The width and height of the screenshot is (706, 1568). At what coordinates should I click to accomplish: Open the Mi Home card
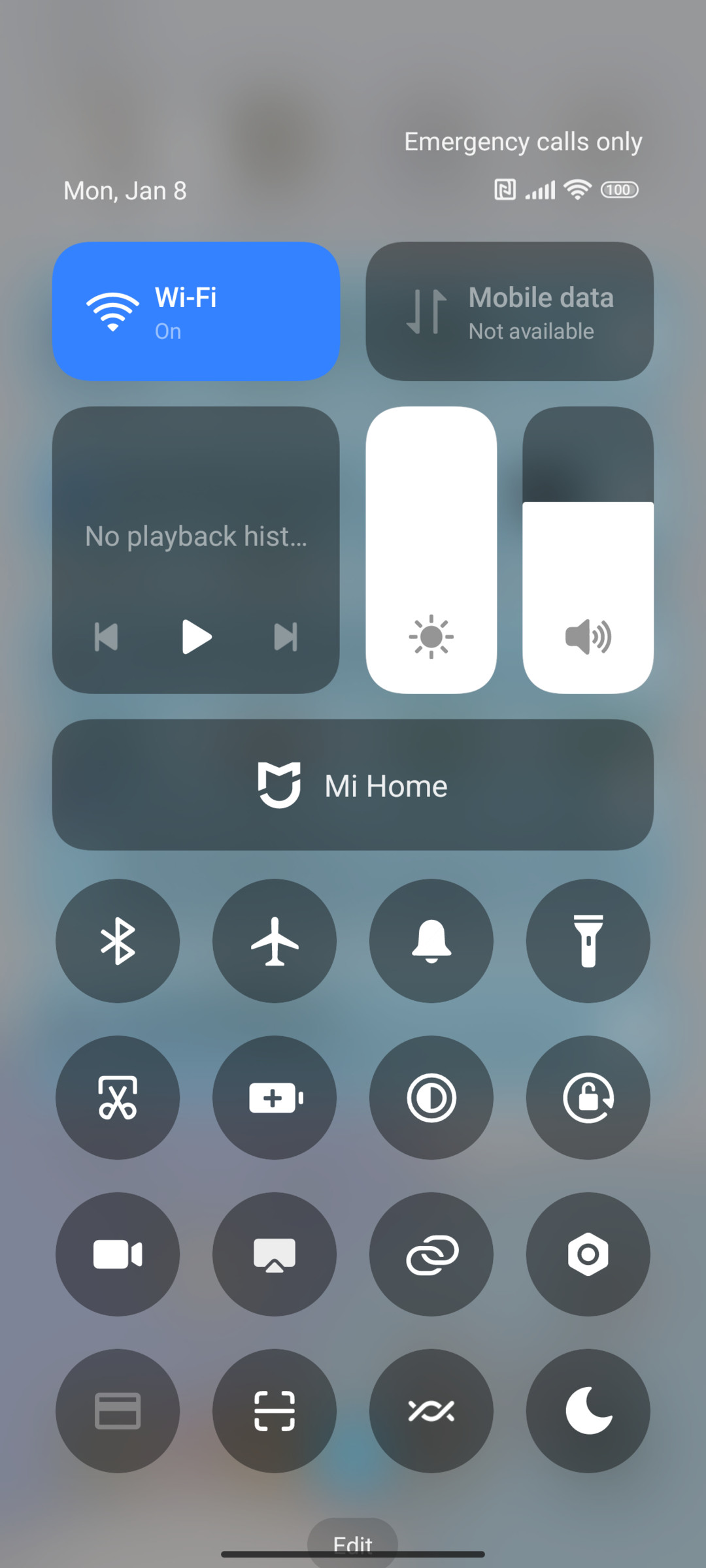click(353, 785)
